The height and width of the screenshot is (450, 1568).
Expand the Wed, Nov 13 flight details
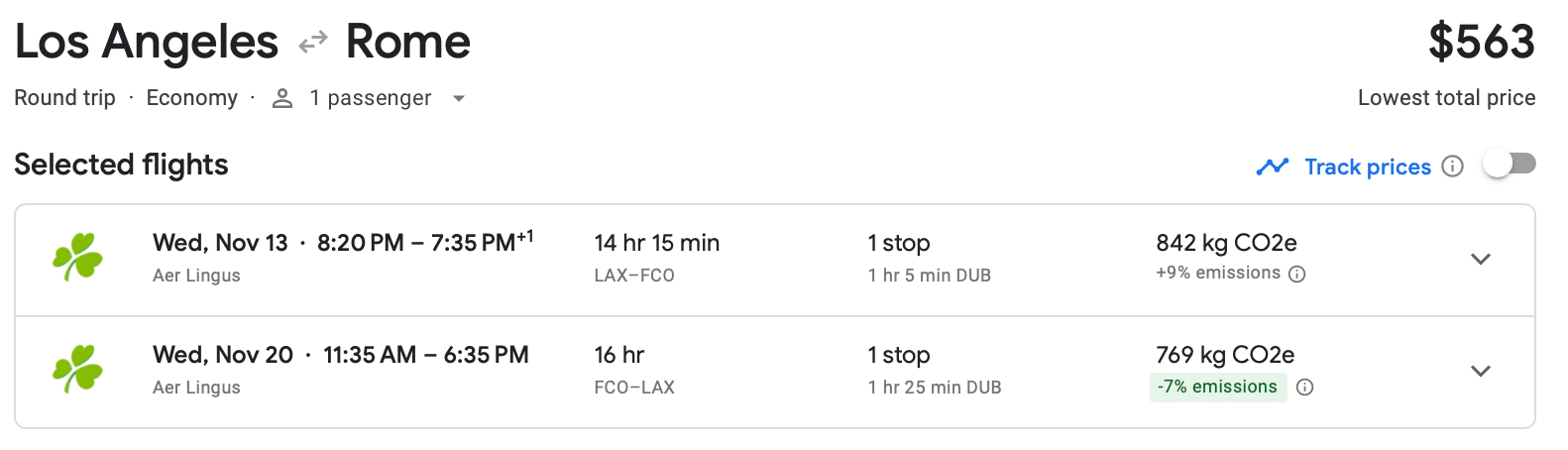(1480, 260)
